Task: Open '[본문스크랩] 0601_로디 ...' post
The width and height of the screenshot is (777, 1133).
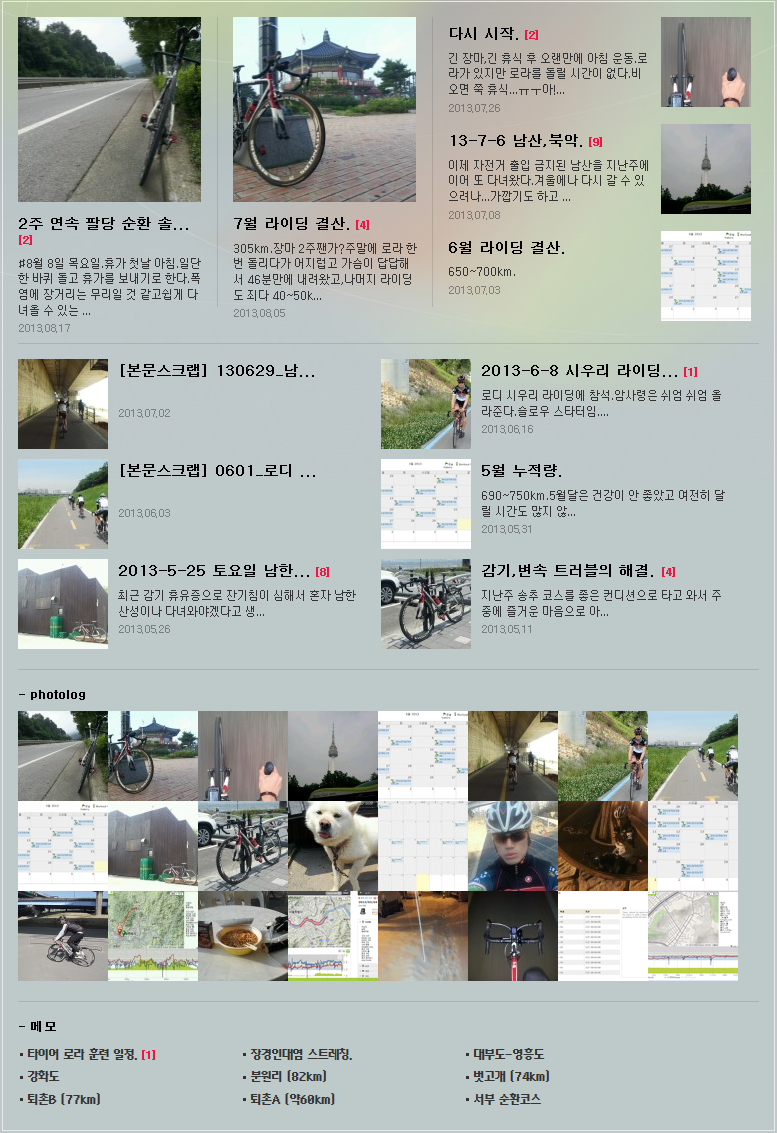Action: pyautogui.click(x=216, y=471)
